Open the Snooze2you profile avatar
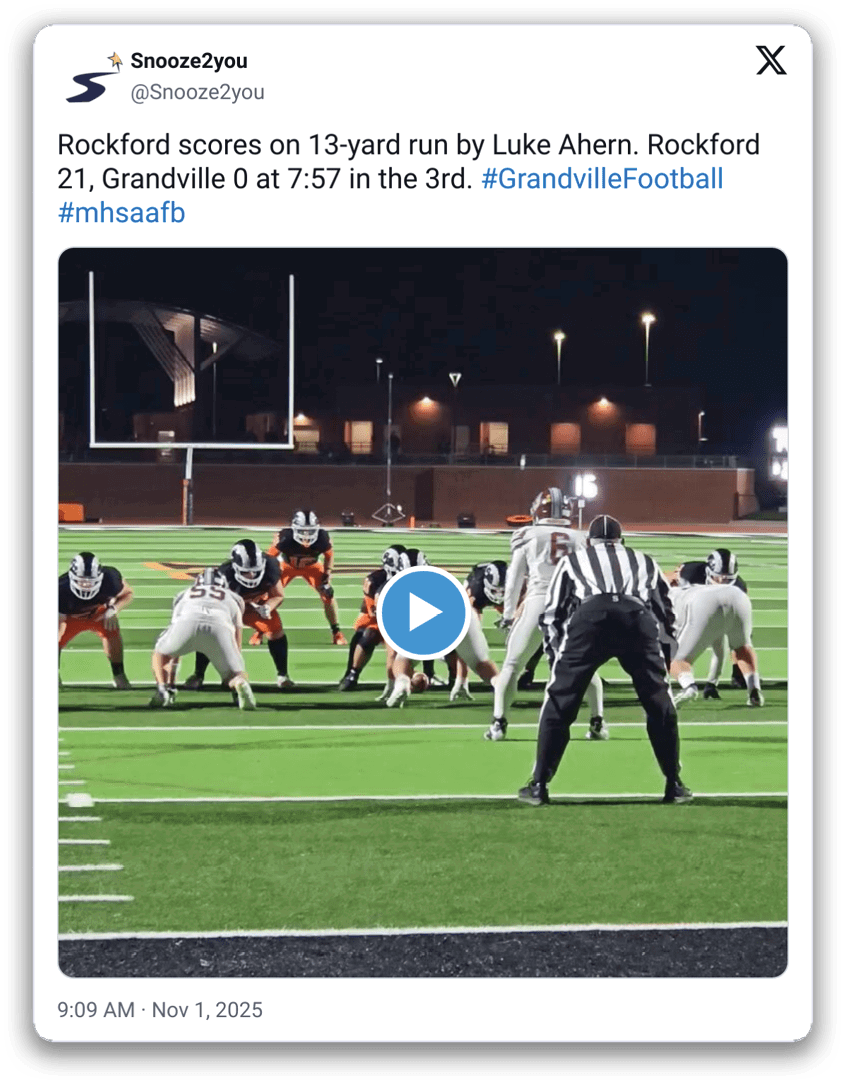Image resolution: width=846 pixels, height=1084 pixels. coord(91,78)
